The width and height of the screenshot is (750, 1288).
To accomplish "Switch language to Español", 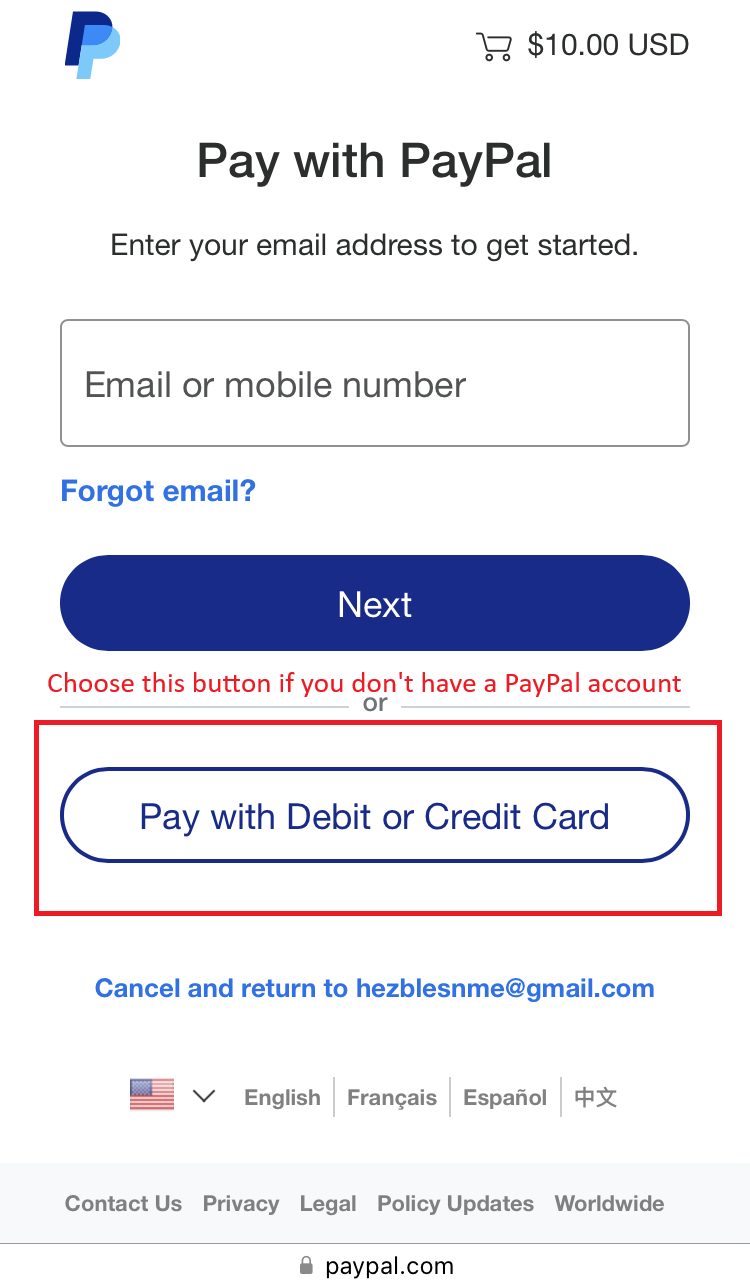I will pyautogui.click(x=505, y=1097).
